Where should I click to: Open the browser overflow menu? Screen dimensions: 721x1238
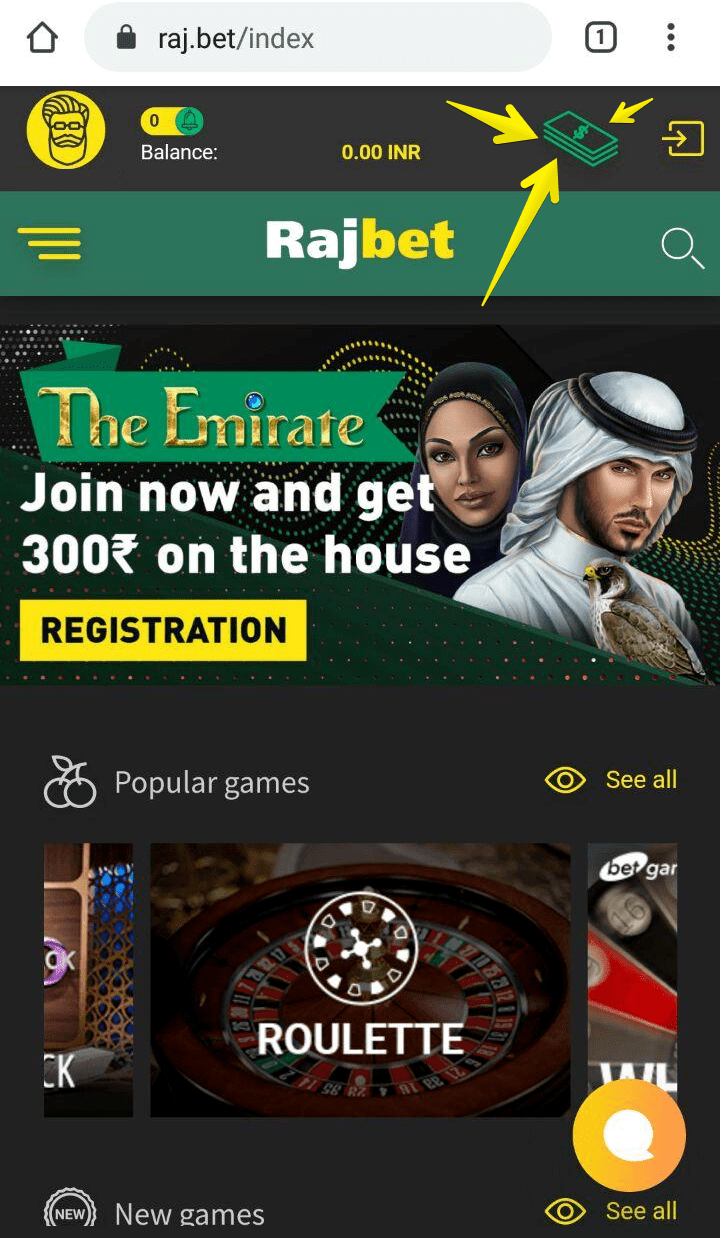(671, 39)
